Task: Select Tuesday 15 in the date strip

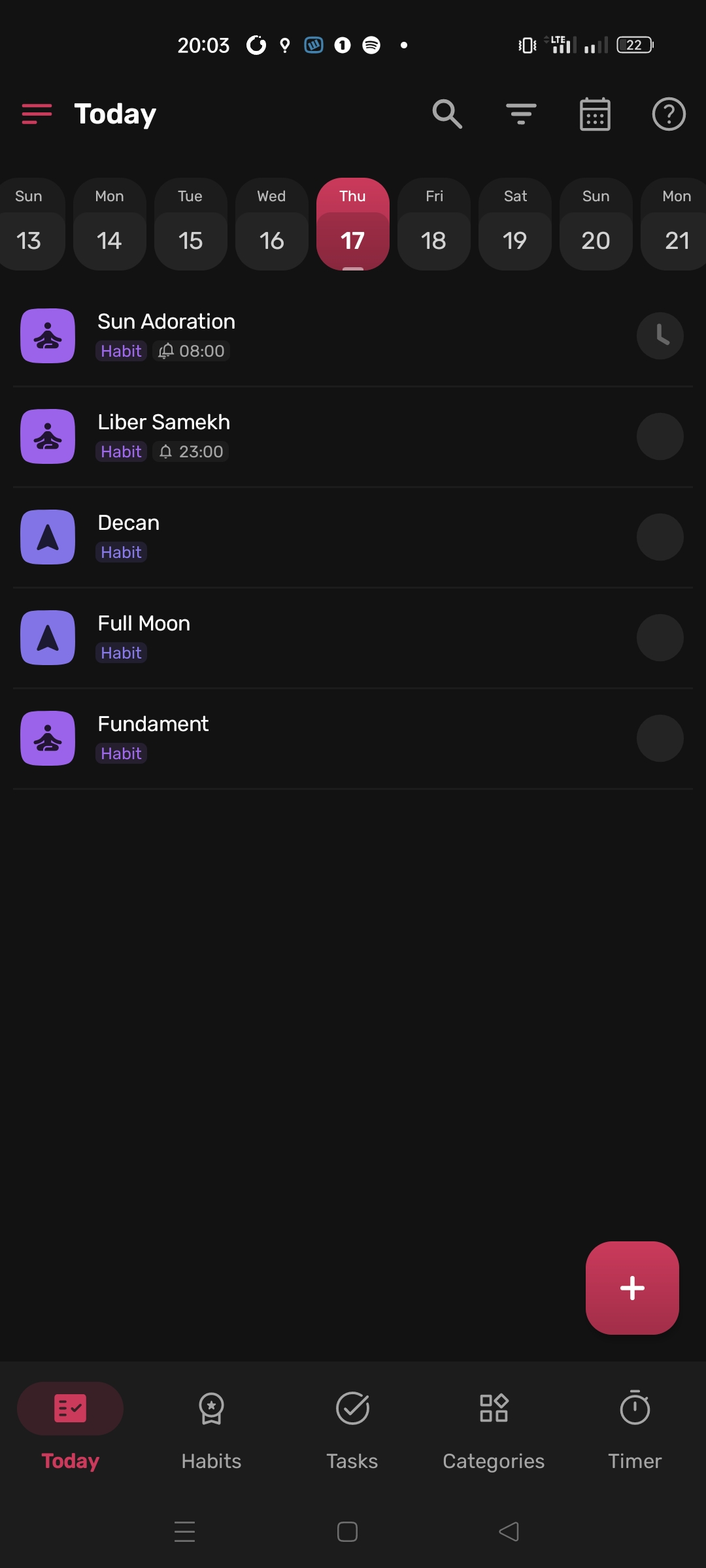Action: (x=190, y=224)
